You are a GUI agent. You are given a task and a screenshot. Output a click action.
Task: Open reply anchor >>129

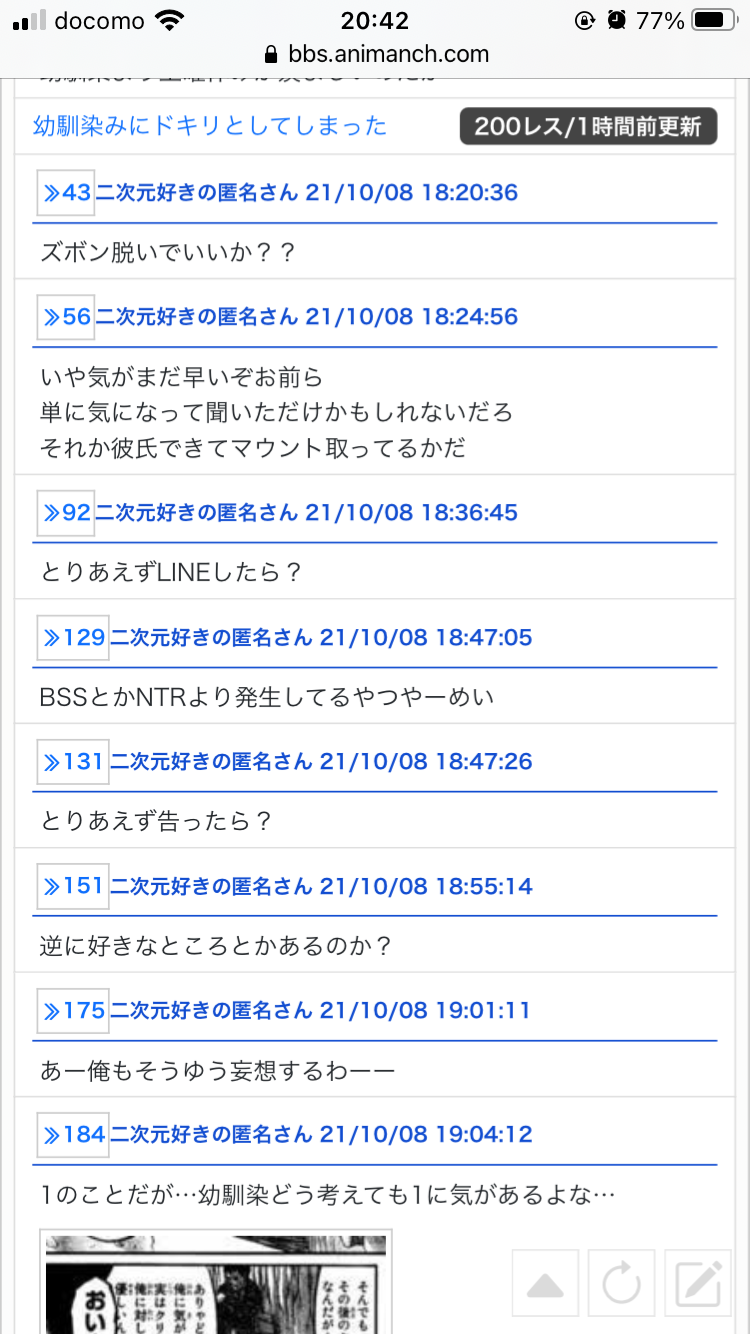pos(73,637)
